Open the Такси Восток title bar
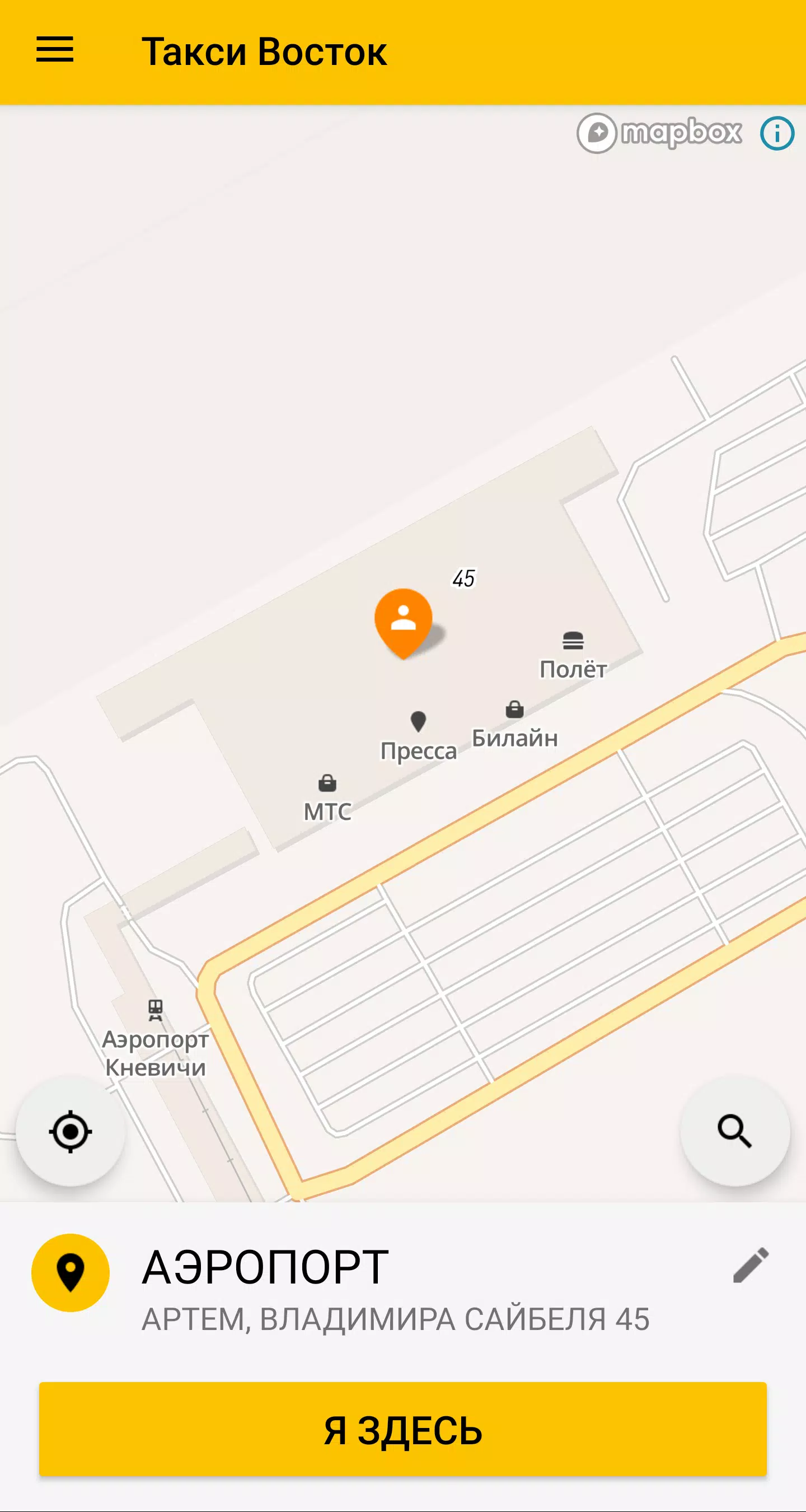The height and width of the screenshot is (1512, 806). point(265,52)
